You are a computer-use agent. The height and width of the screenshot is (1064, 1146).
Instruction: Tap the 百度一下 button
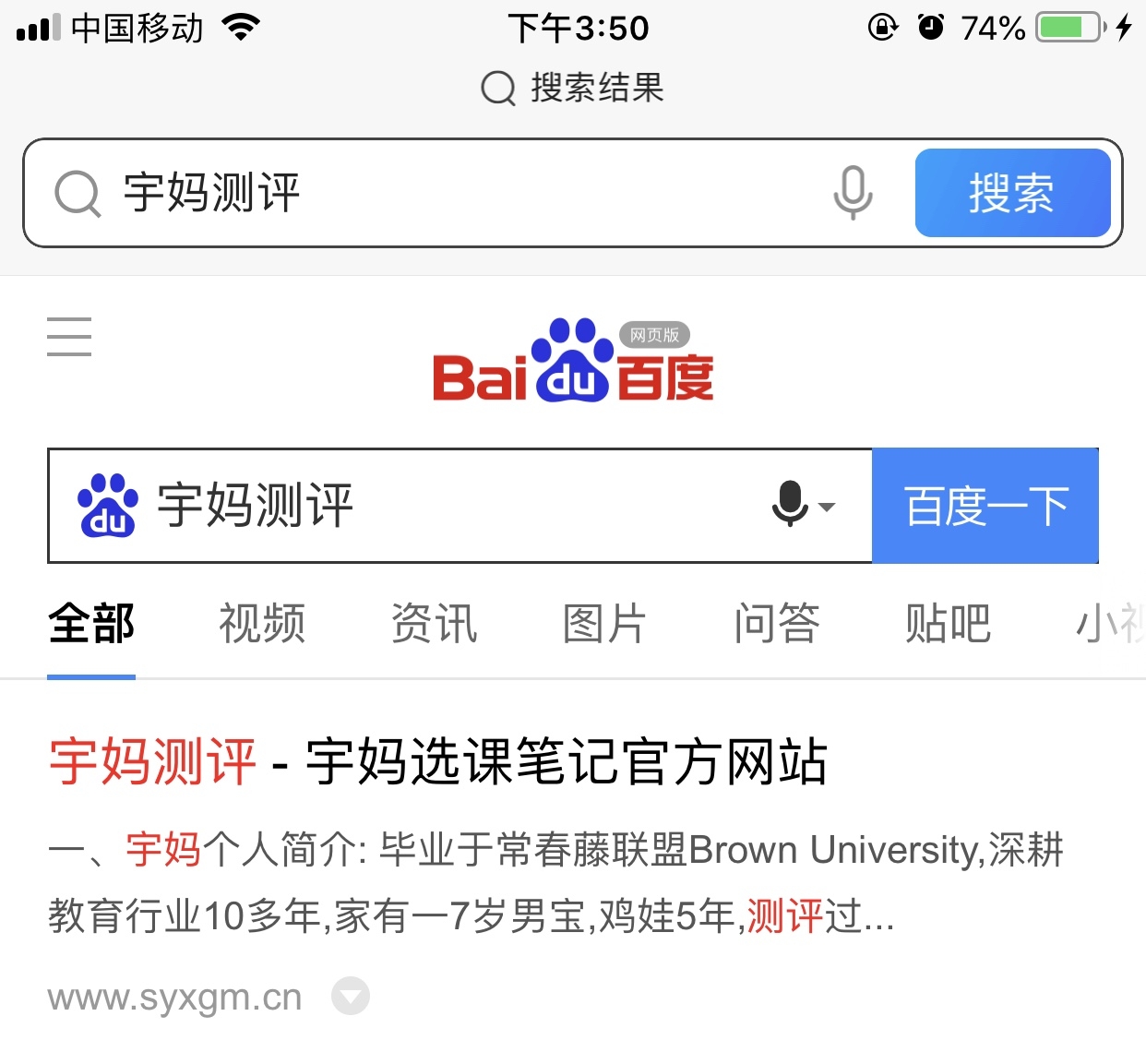[x=985, y=506]
